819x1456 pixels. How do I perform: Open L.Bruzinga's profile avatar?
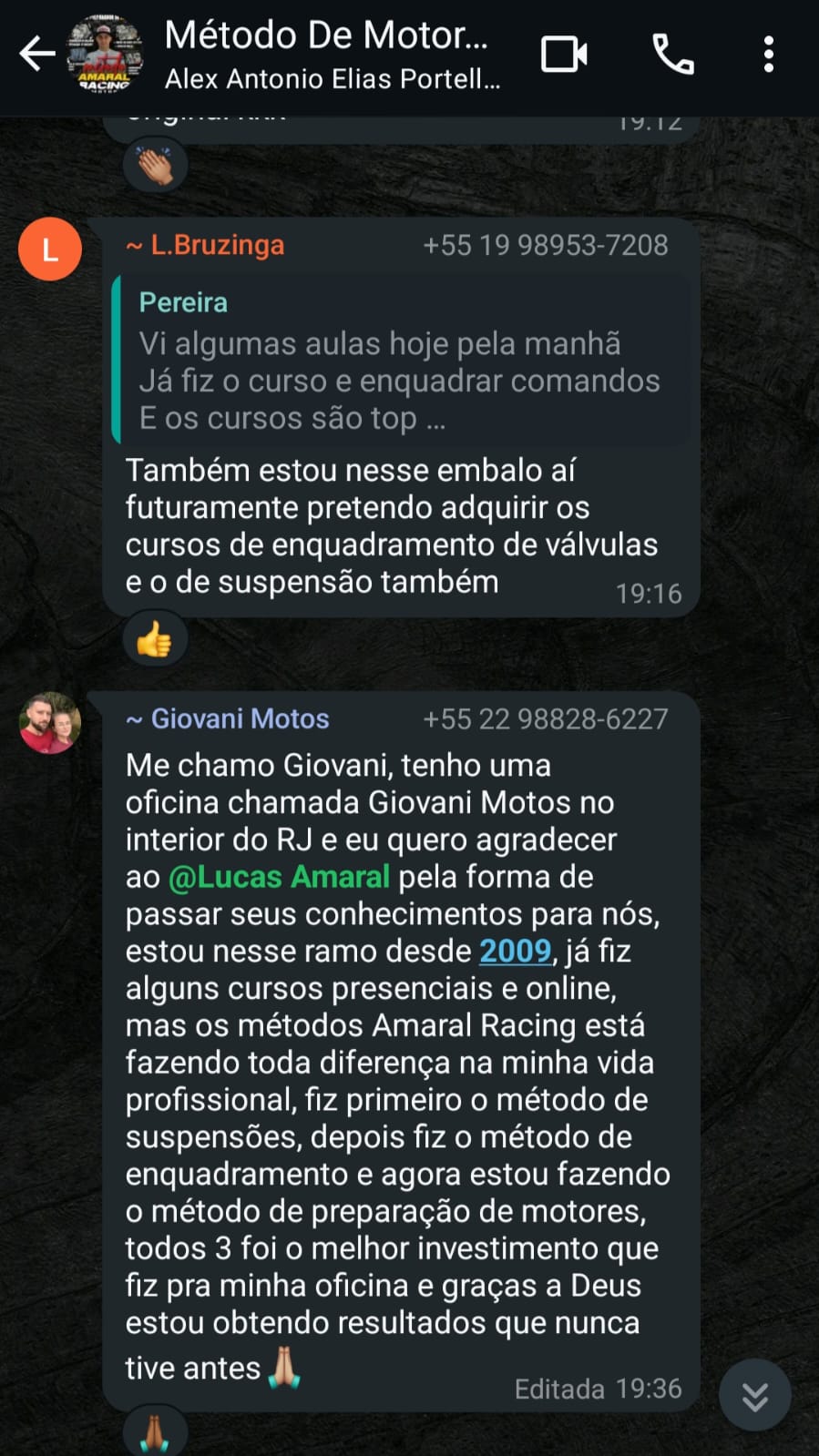tap(50, 249)
